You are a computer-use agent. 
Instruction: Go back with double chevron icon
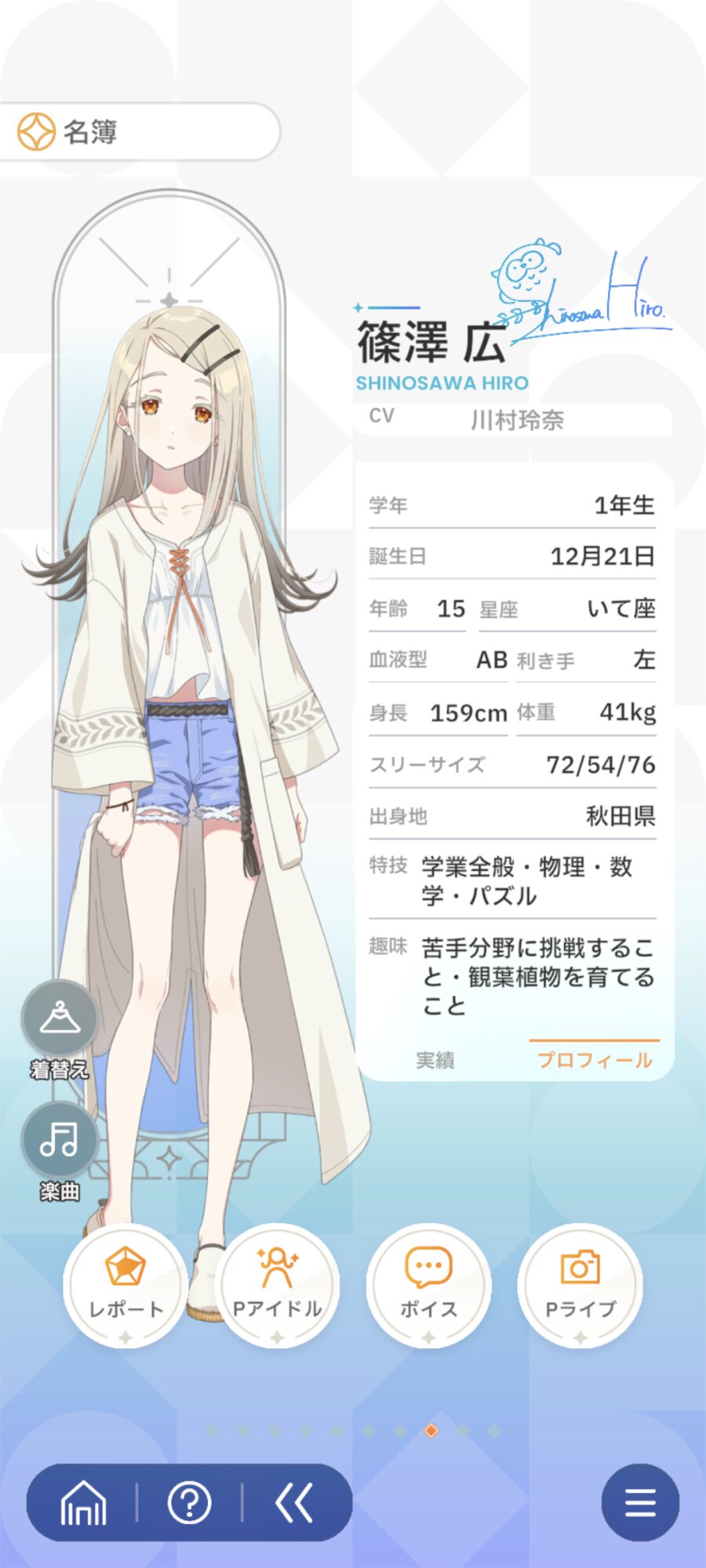[295, 1503]
